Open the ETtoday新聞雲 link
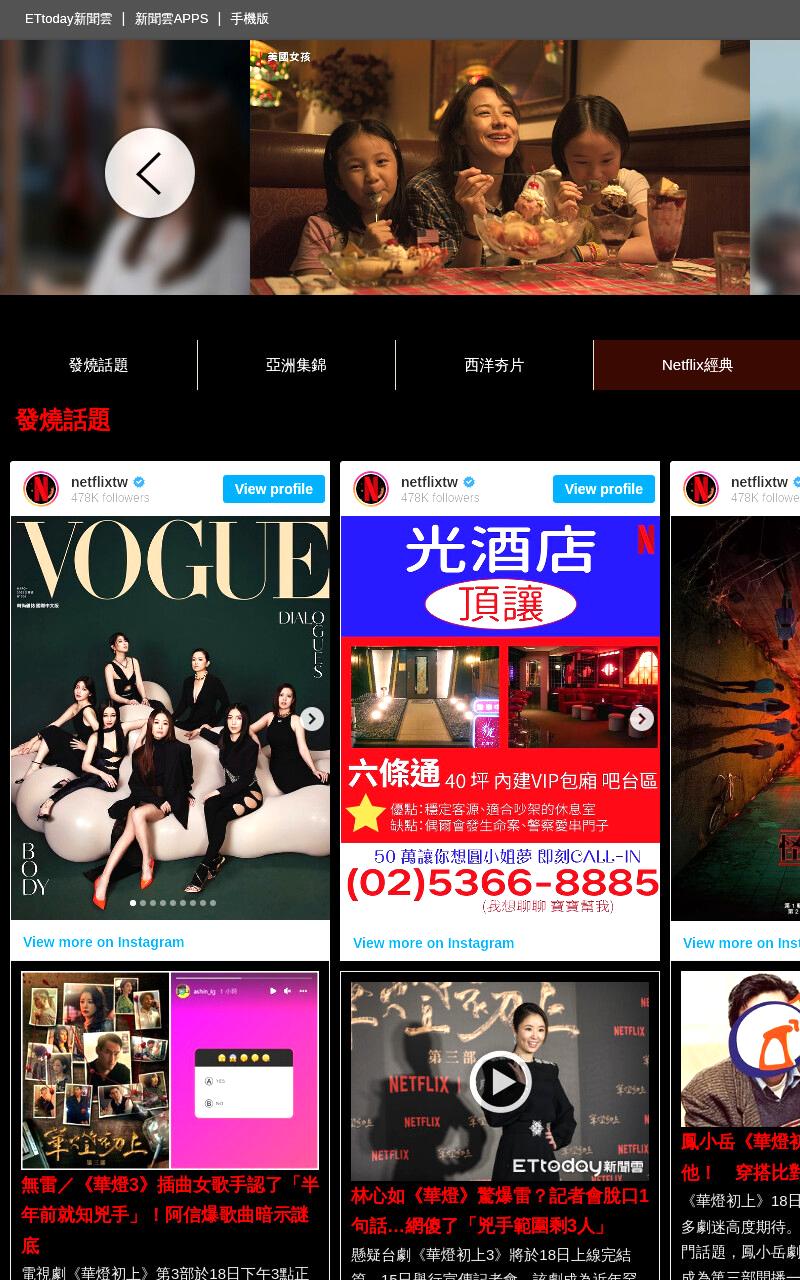 [x=68, y=19]
